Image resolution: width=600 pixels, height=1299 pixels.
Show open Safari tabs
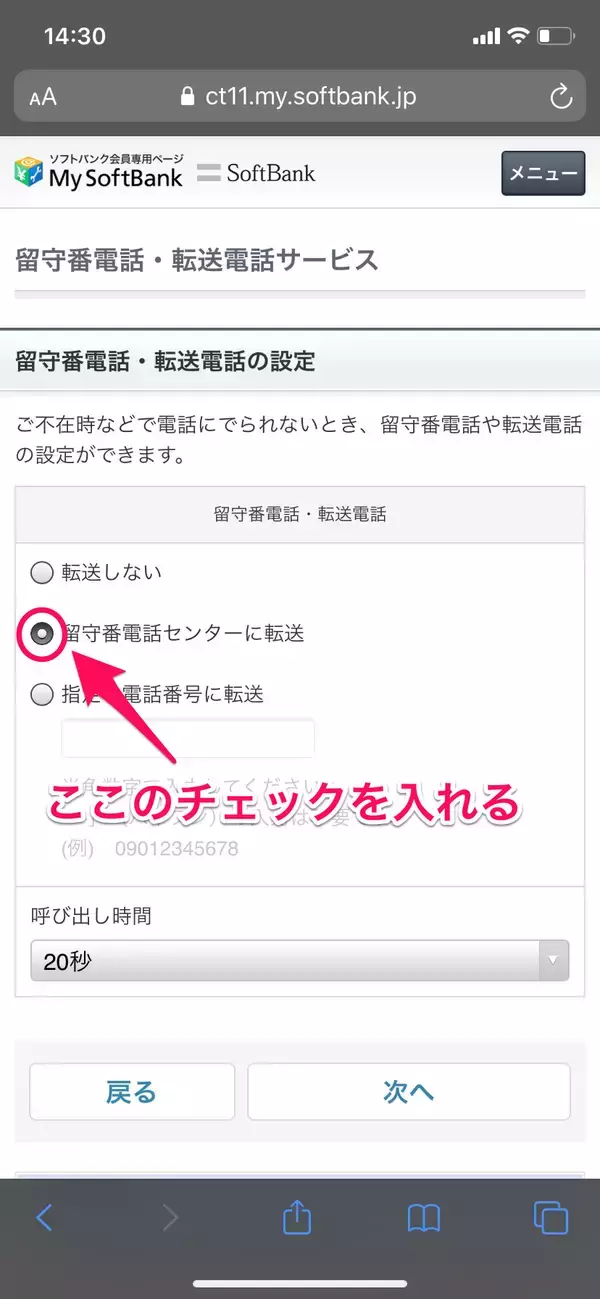coord(551,1217)
